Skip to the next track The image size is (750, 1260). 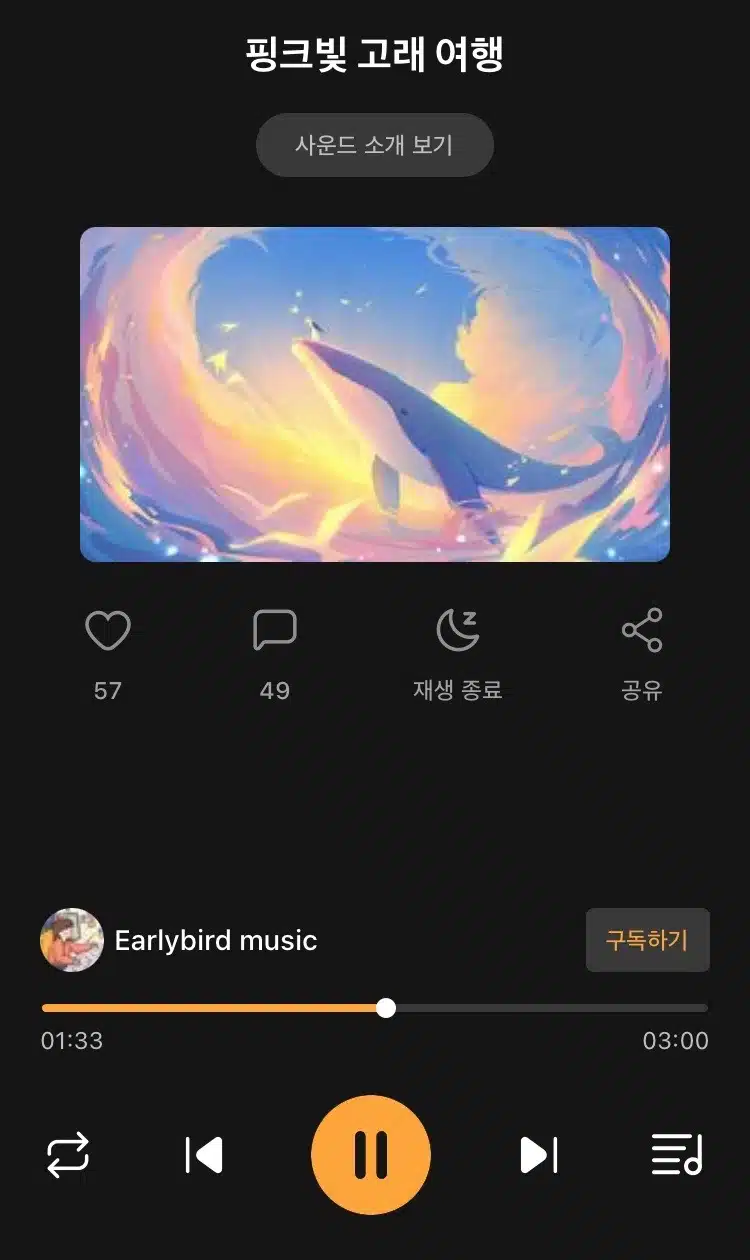pos(539,1155)
